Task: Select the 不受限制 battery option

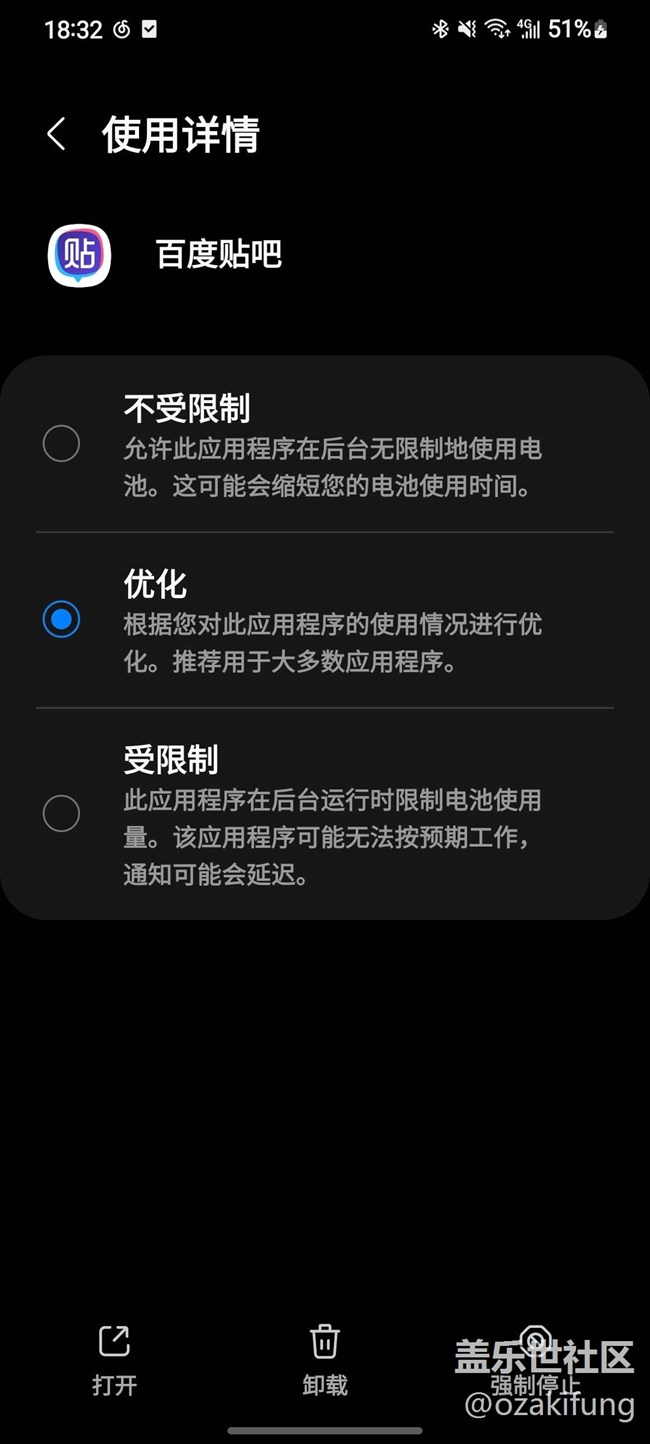Action: pos(61,443)
